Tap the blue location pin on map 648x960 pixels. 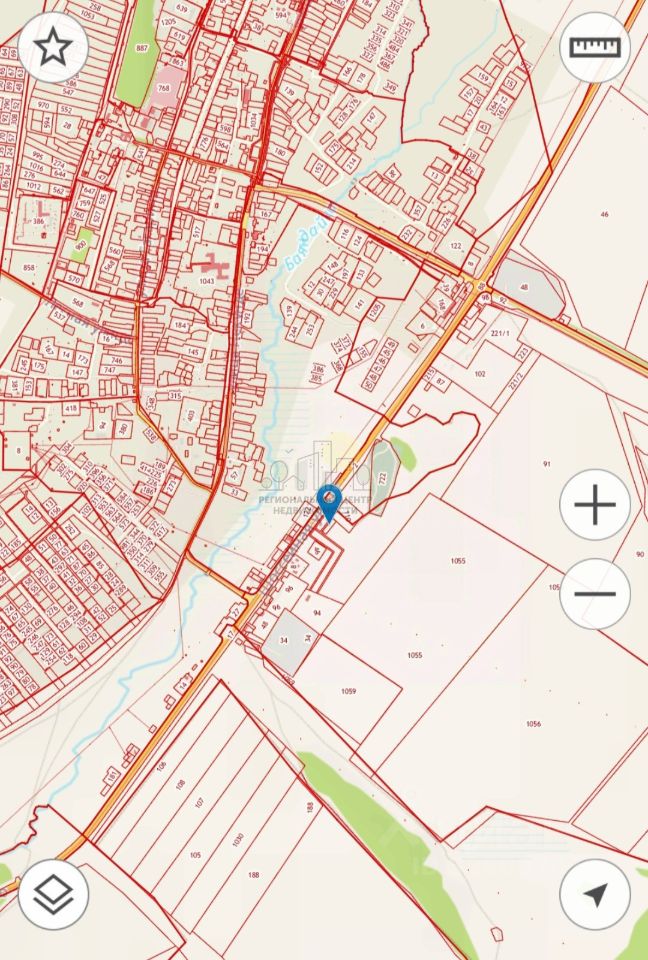coord(329,502)
